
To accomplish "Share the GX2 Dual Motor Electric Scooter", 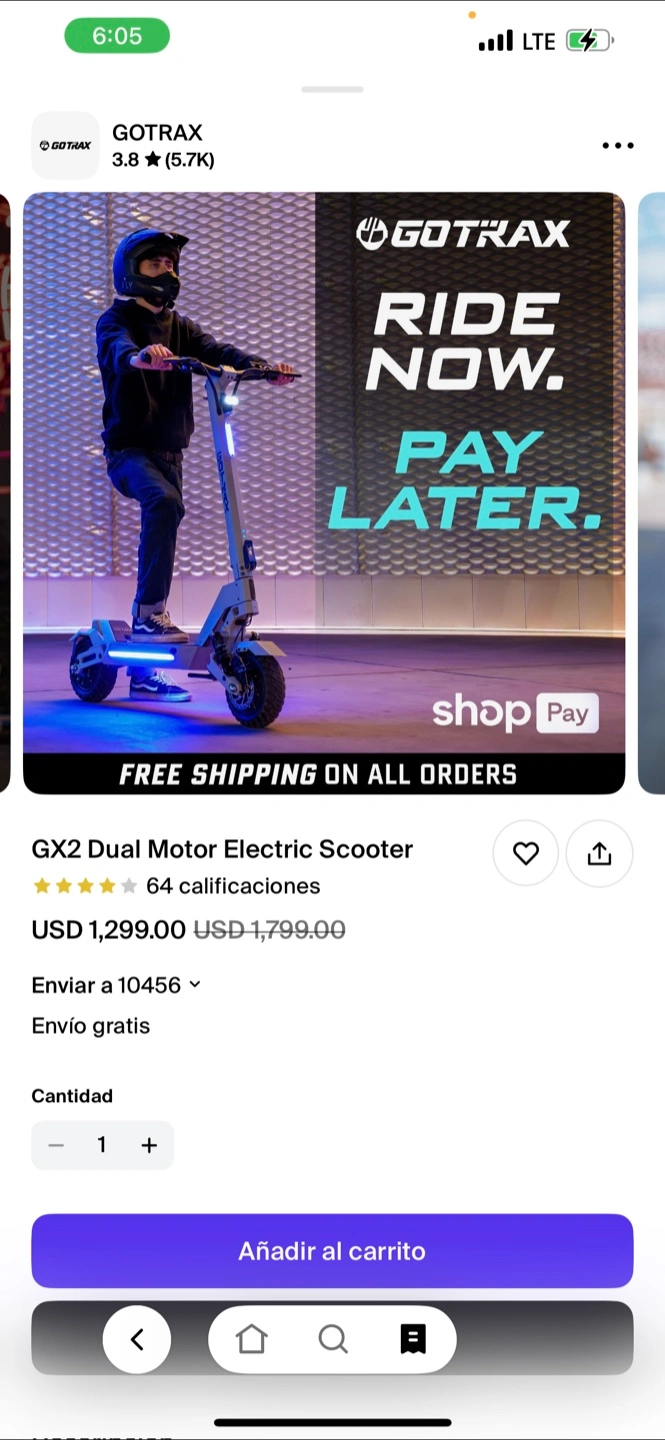I will pos(599,853).
